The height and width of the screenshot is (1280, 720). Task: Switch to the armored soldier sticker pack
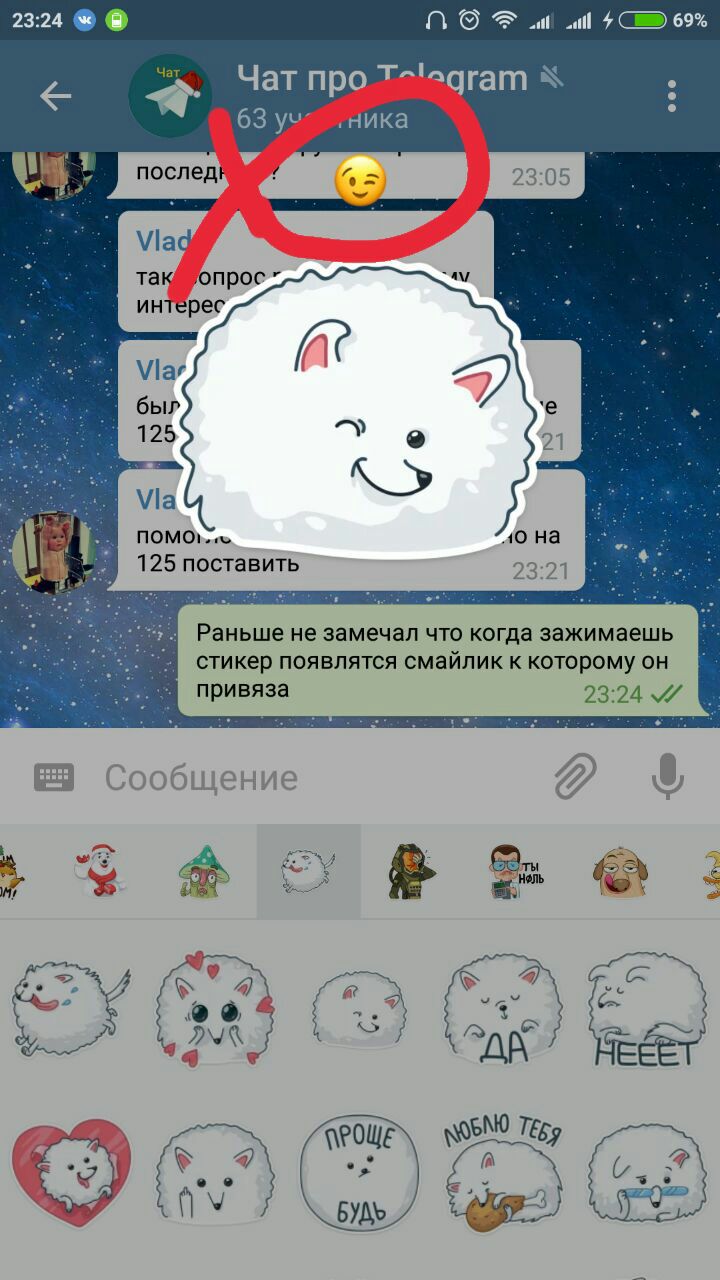tap(412, 870)
